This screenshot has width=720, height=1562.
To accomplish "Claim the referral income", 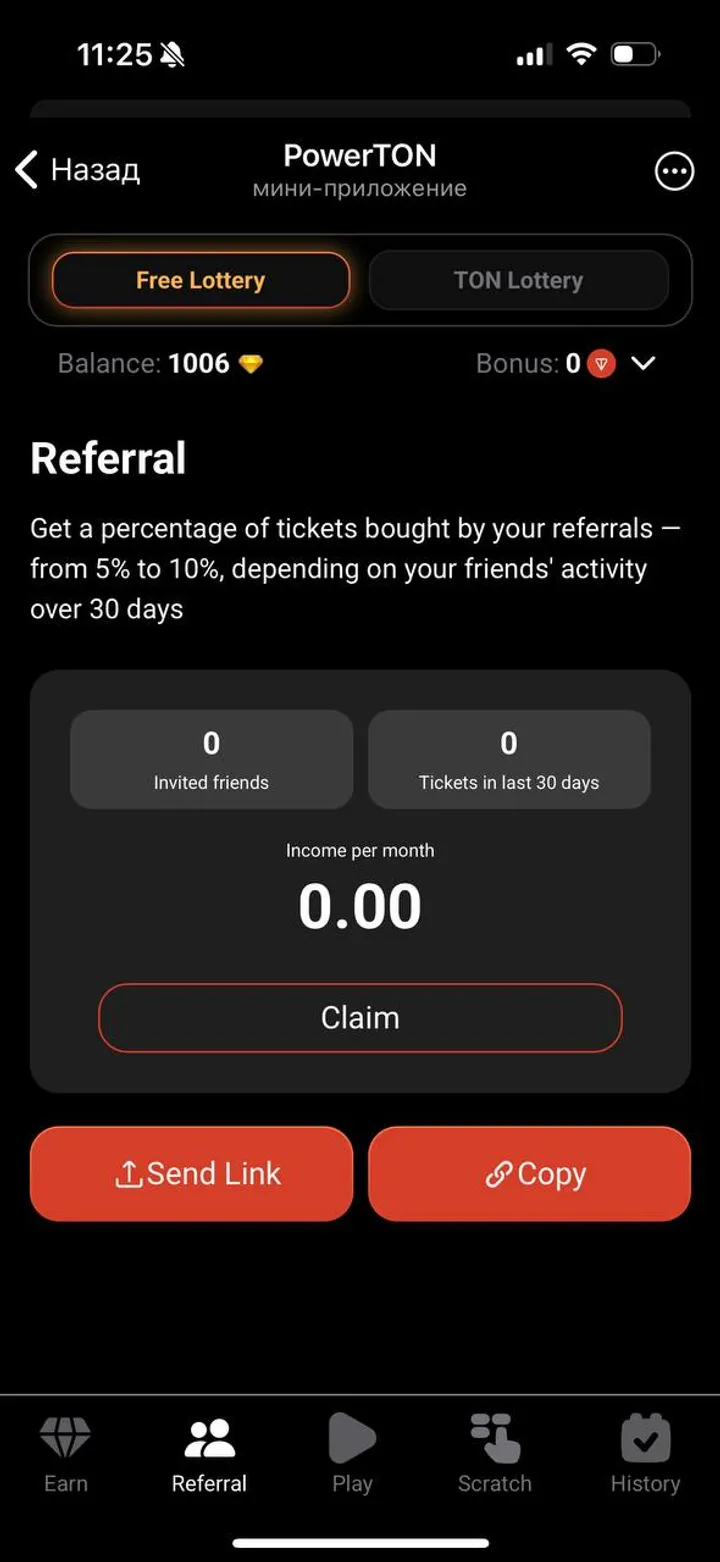I will [360, 1018].
